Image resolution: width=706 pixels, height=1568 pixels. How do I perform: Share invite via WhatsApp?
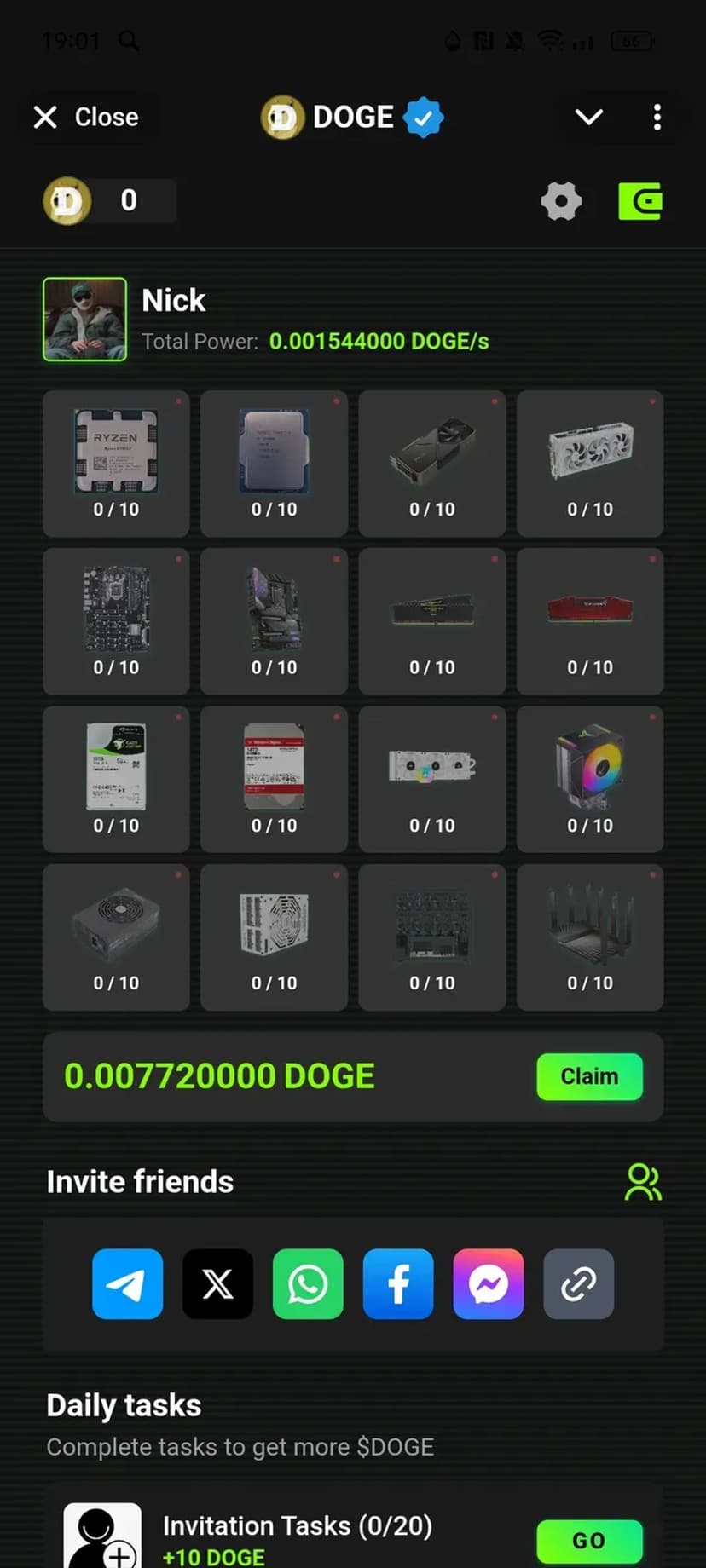(308, 1283)
